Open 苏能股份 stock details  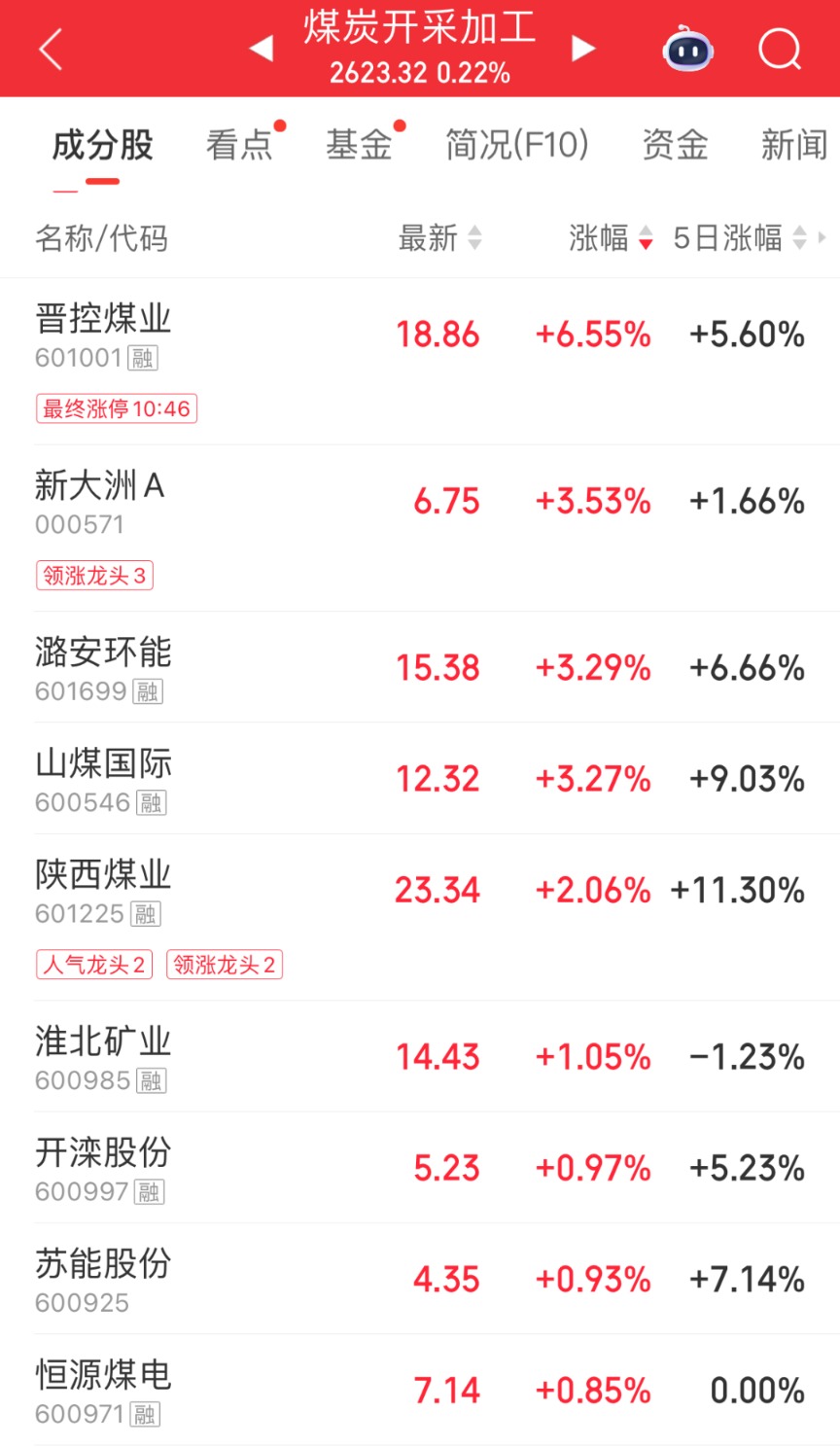tap(420, 1279)
